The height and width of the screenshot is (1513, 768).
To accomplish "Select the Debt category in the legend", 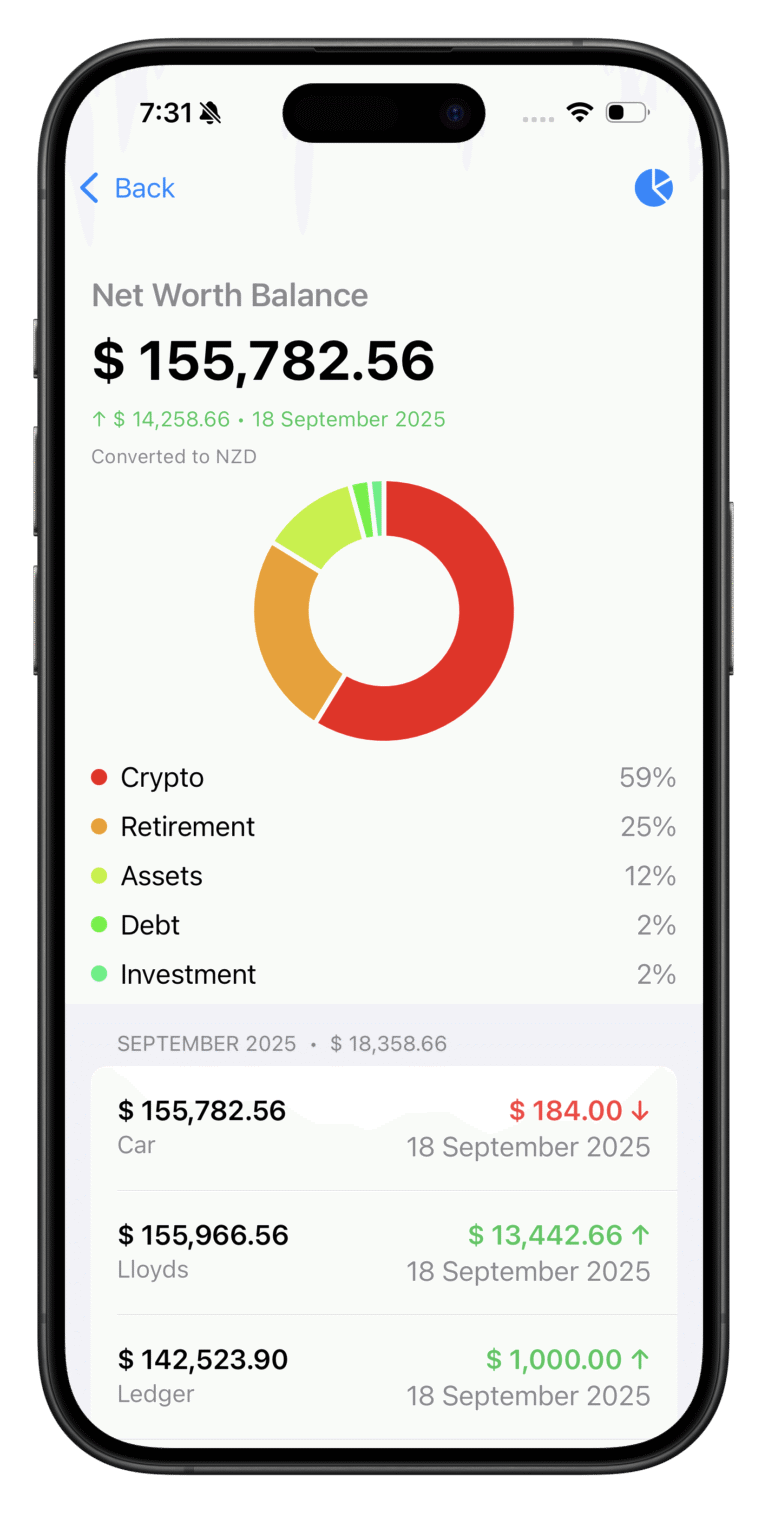I will (150, 925).
